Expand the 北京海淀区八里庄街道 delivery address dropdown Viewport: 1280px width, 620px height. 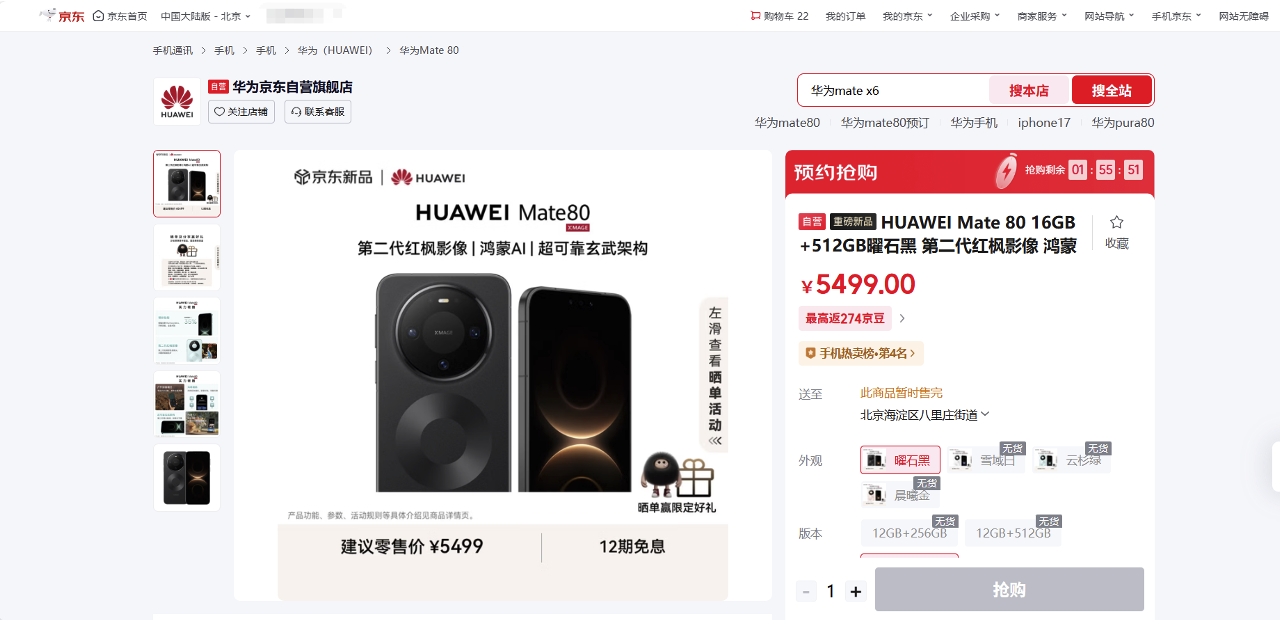[x=925, y=415]
